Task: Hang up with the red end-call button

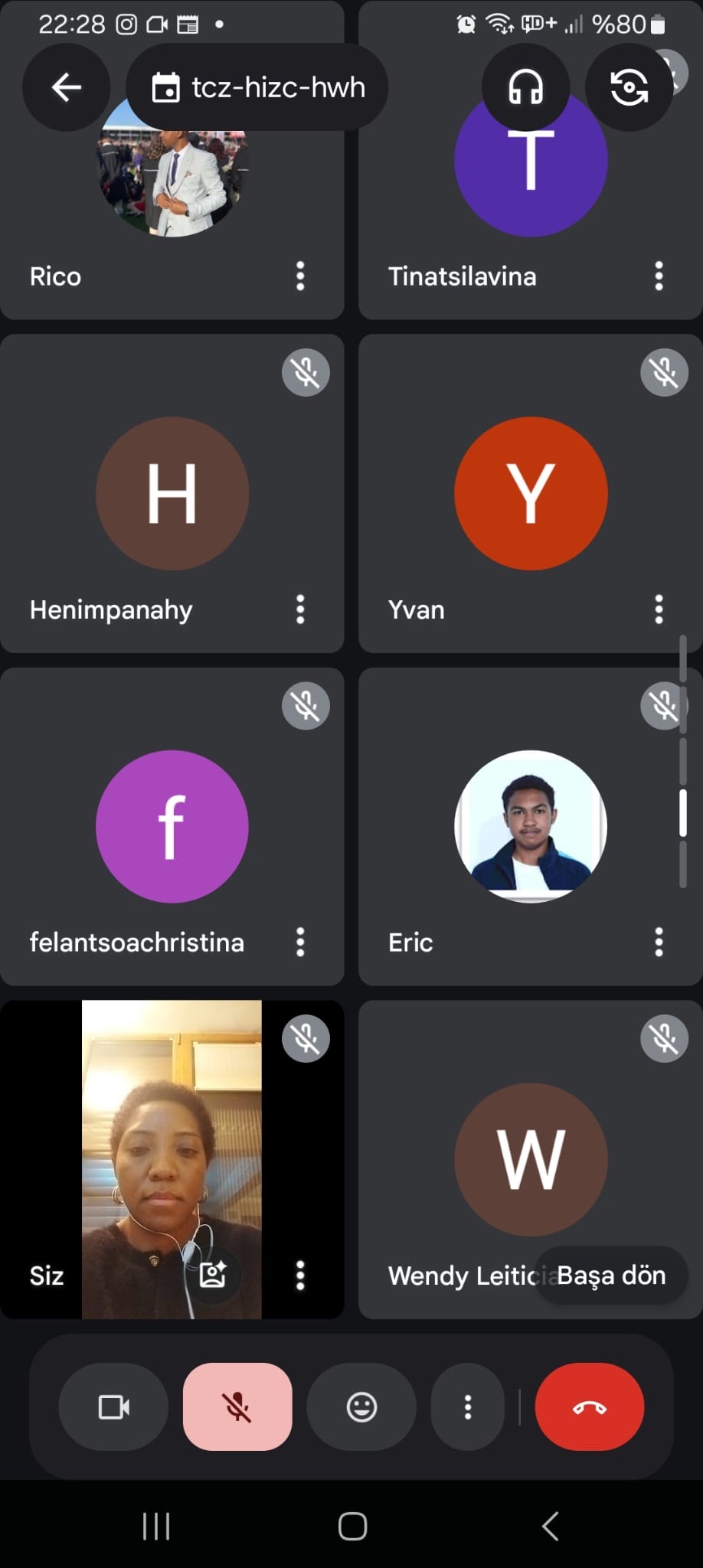Action: tap(589, 1407)
